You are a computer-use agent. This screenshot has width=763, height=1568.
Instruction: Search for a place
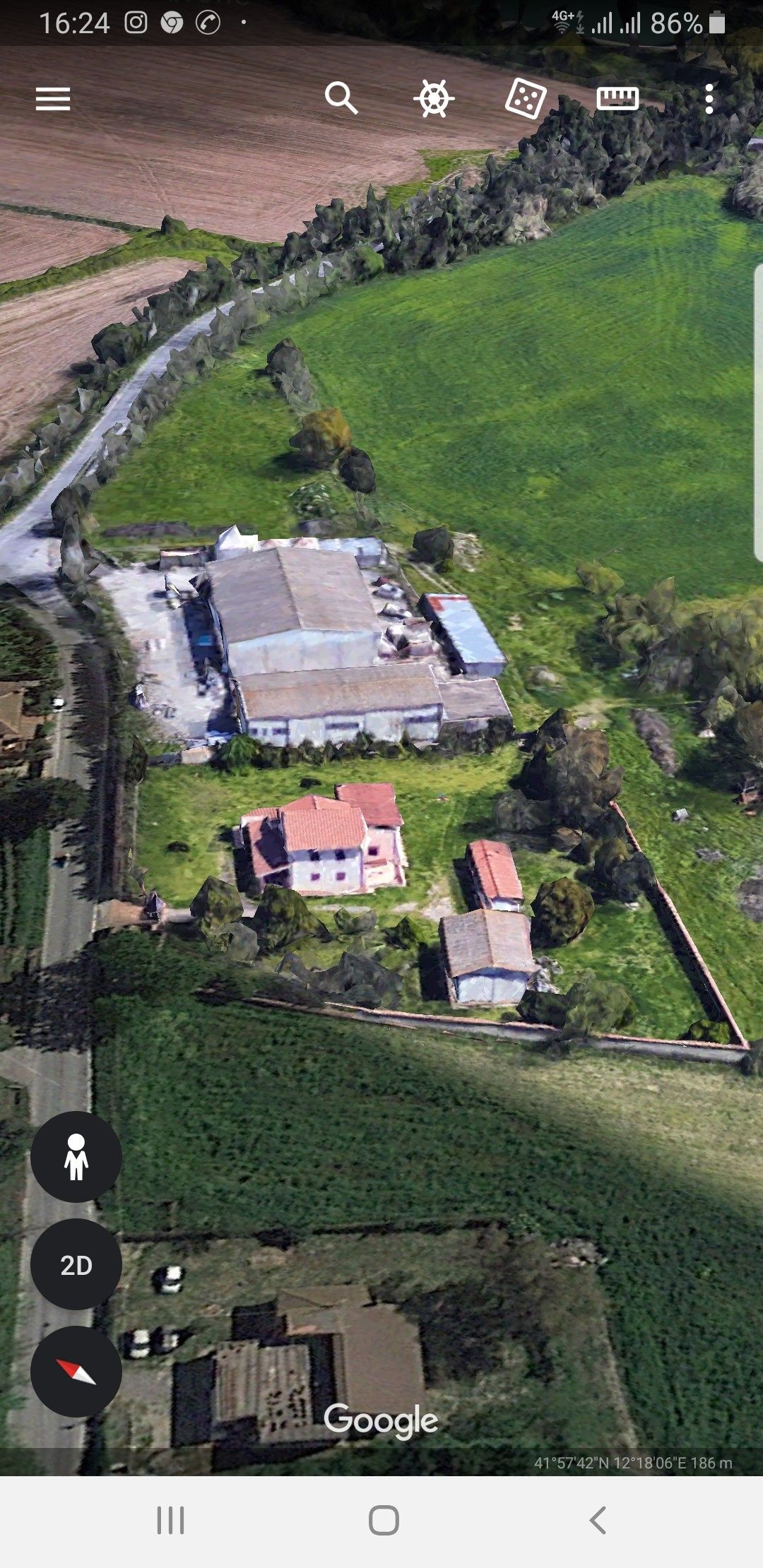[x=341, y=98]
